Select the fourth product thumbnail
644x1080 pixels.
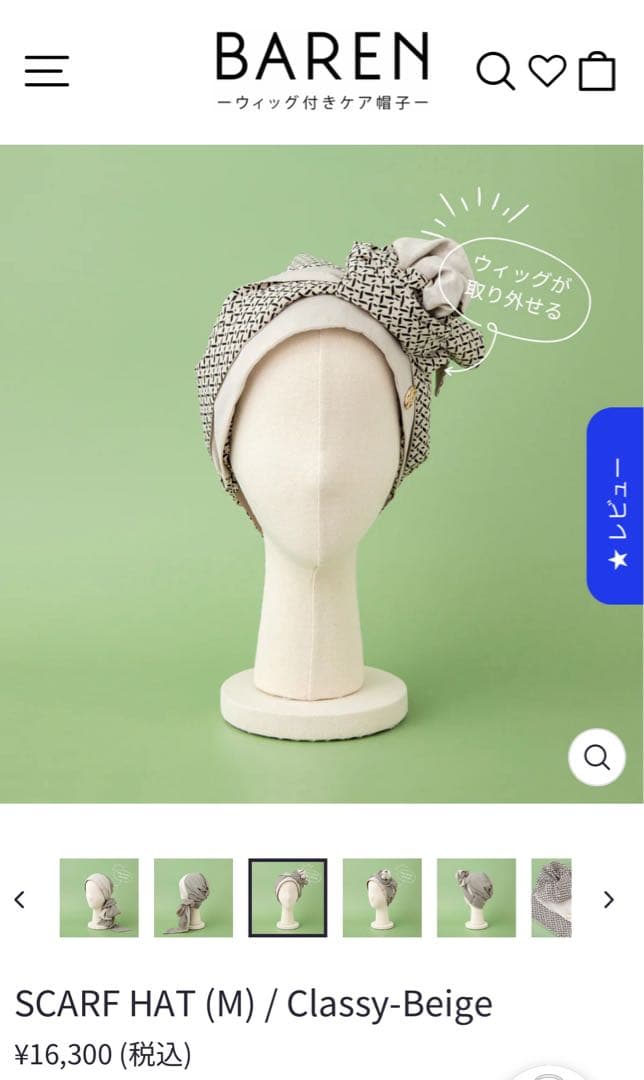click(x=382, y=898)
